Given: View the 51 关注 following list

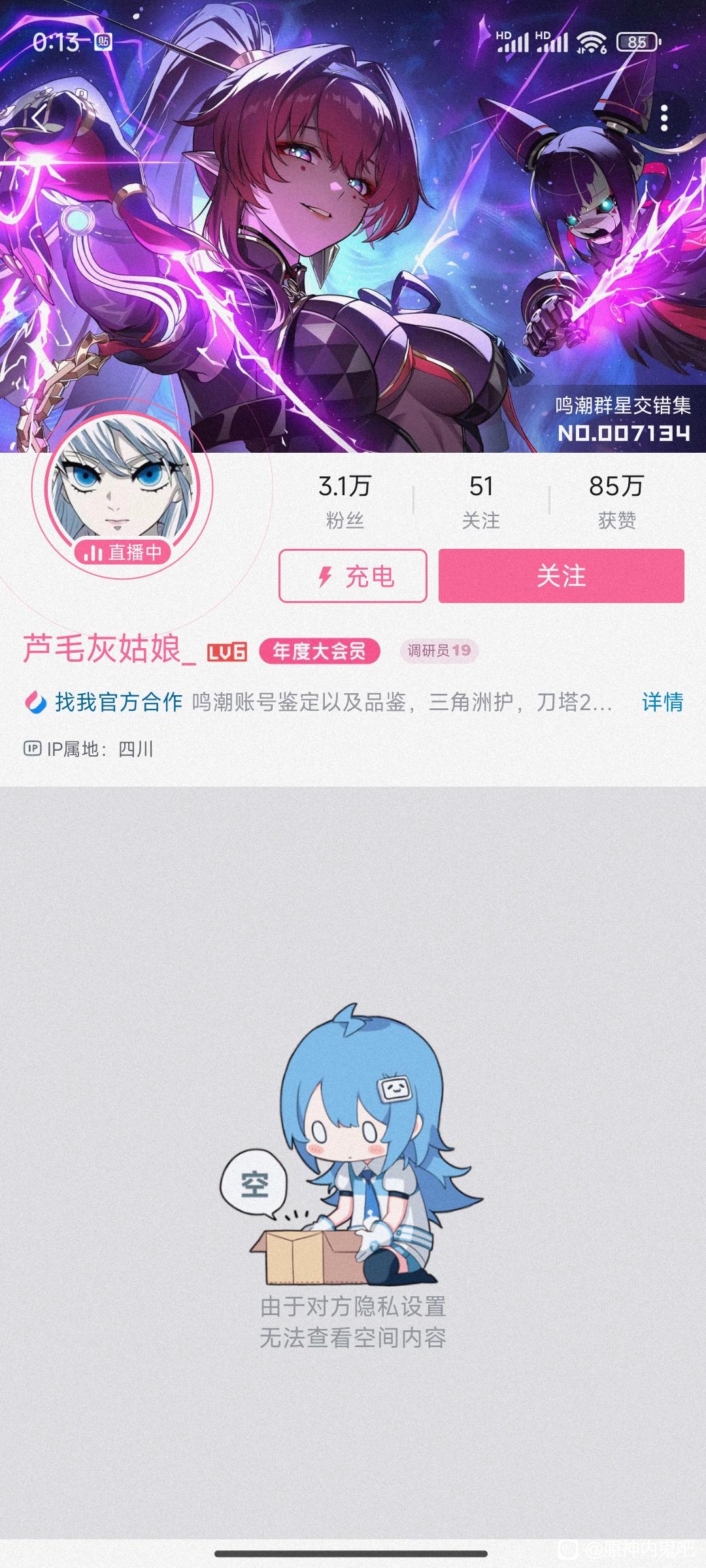Looking at the screenshot, I should [480, 500].
